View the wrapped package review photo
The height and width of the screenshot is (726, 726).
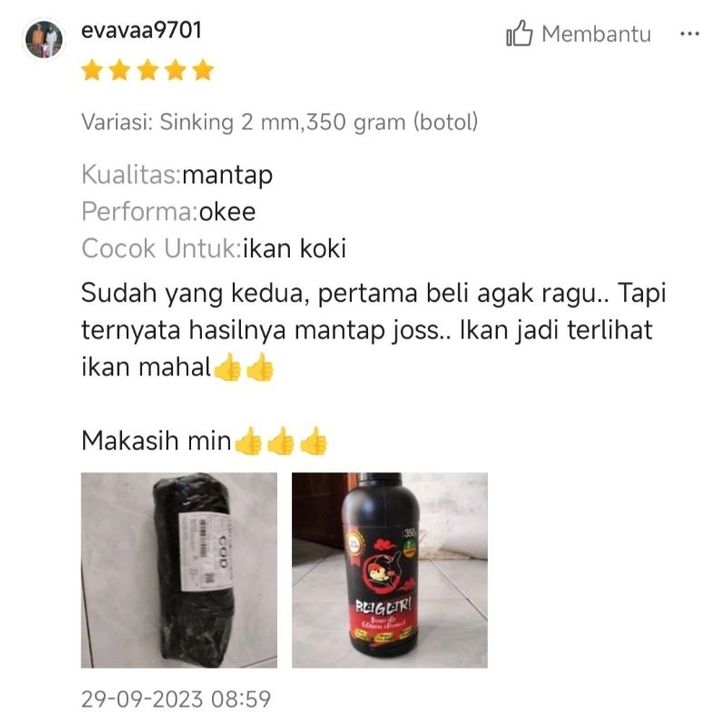(179, 570)
